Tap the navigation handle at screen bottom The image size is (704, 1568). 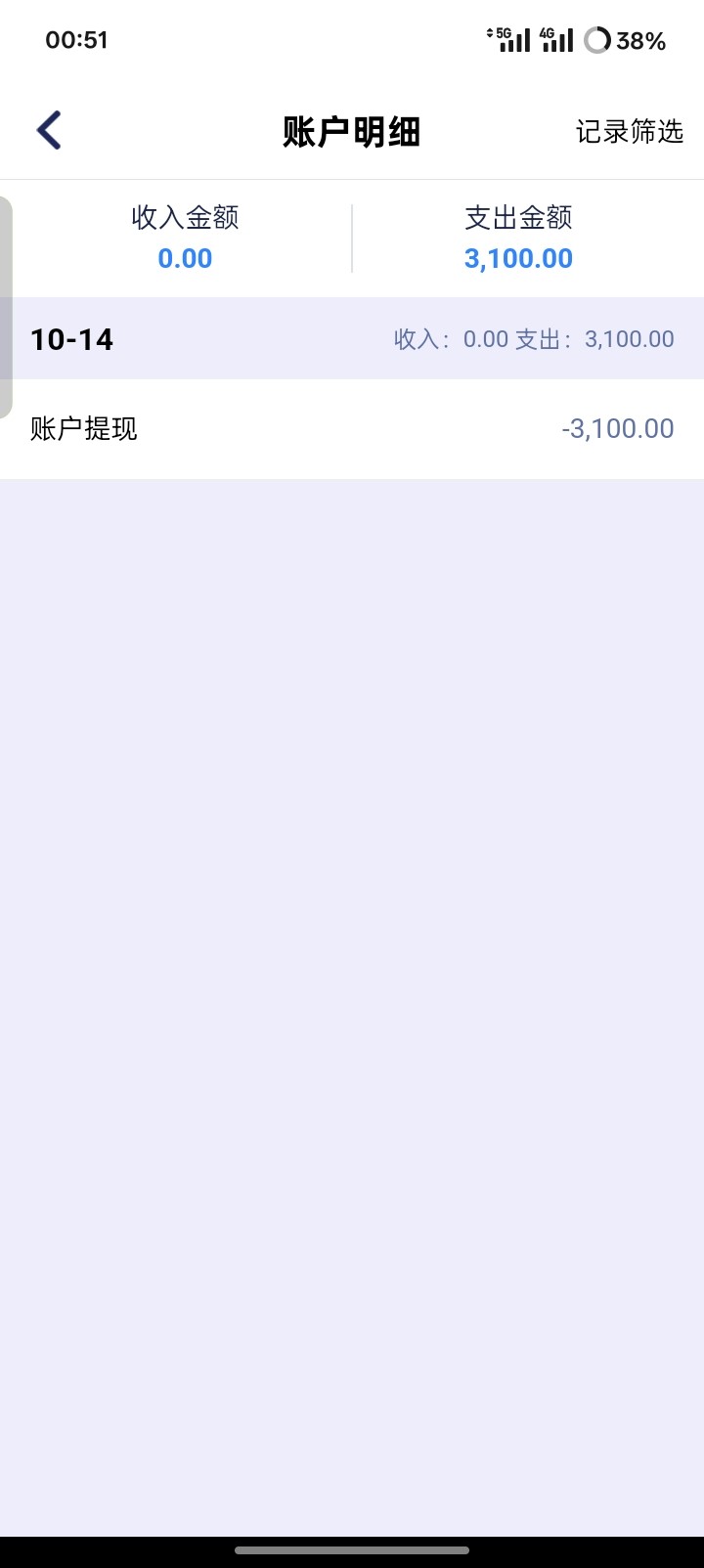(352, 1546)
